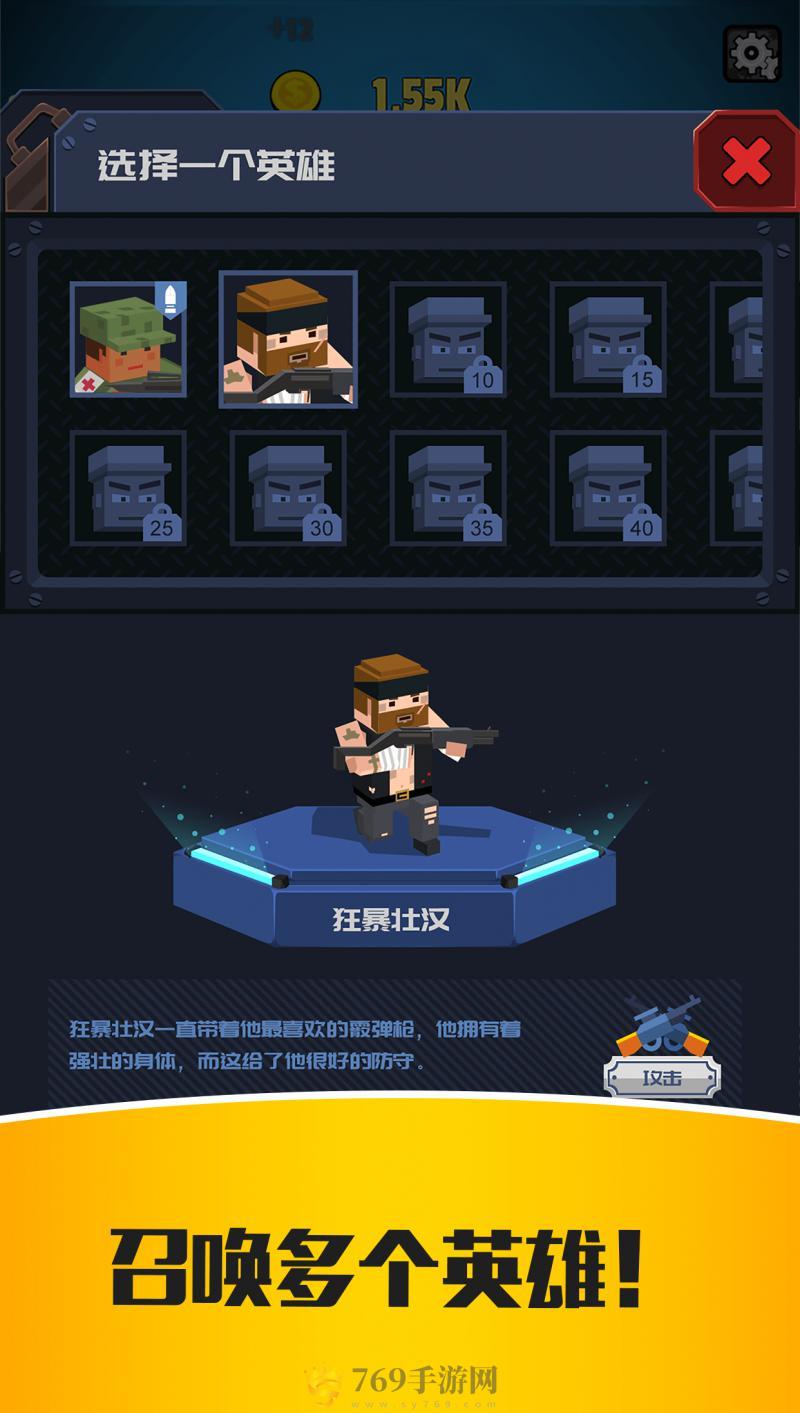
Task: Tap the locked hero requiring level 25
Action: 128,488
